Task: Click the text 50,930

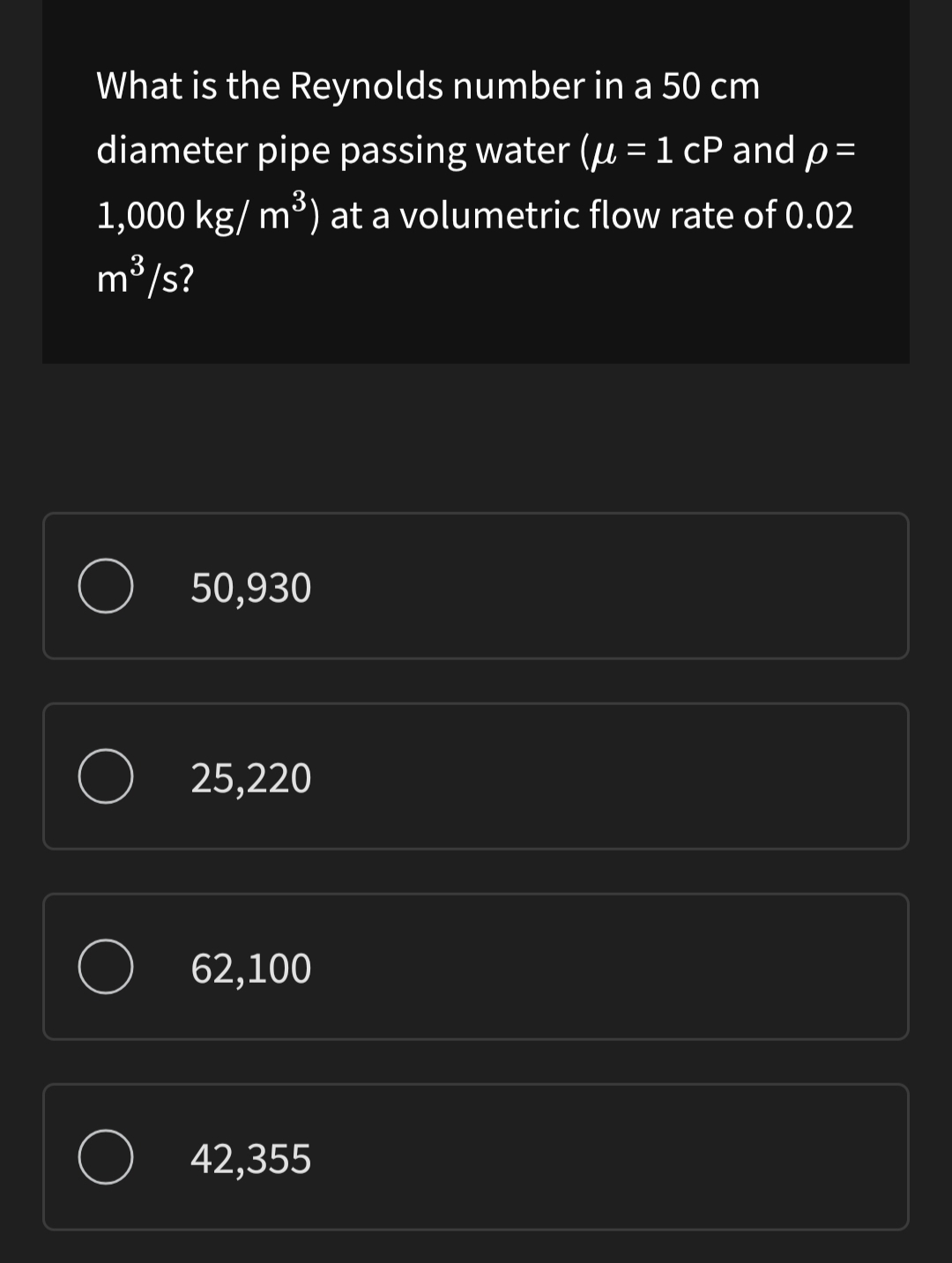Action: (x=249, y=585)
